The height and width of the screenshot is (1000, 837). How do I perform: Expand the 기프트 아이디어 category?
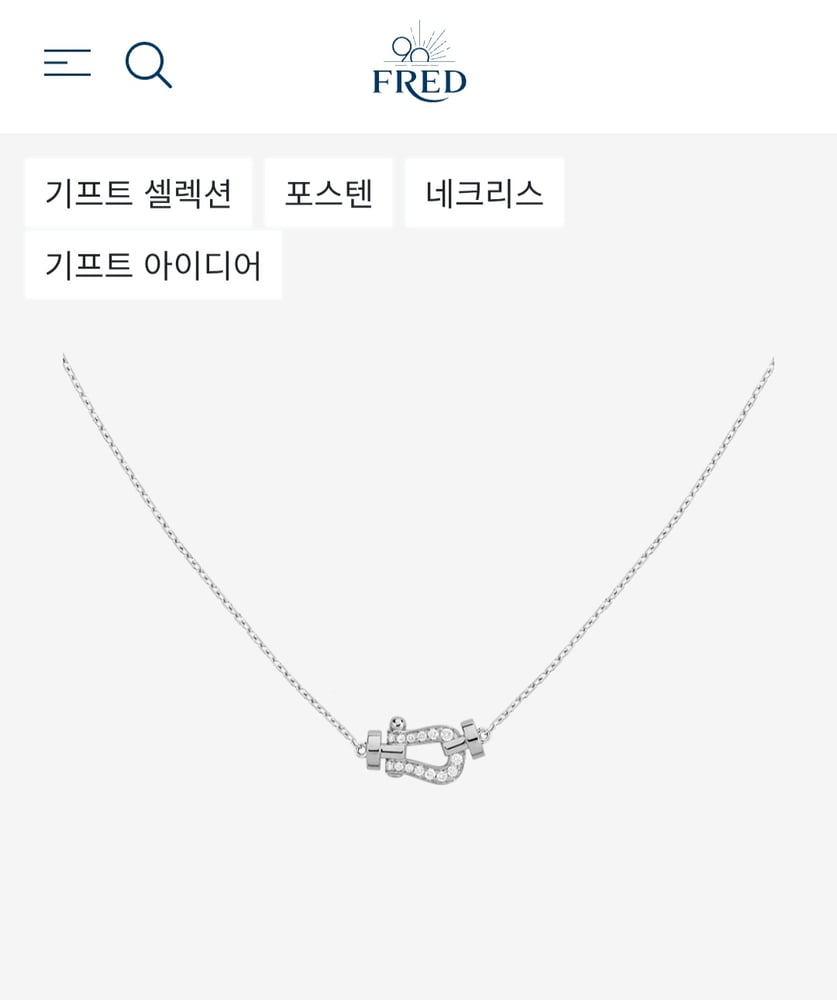click(153, 265)
